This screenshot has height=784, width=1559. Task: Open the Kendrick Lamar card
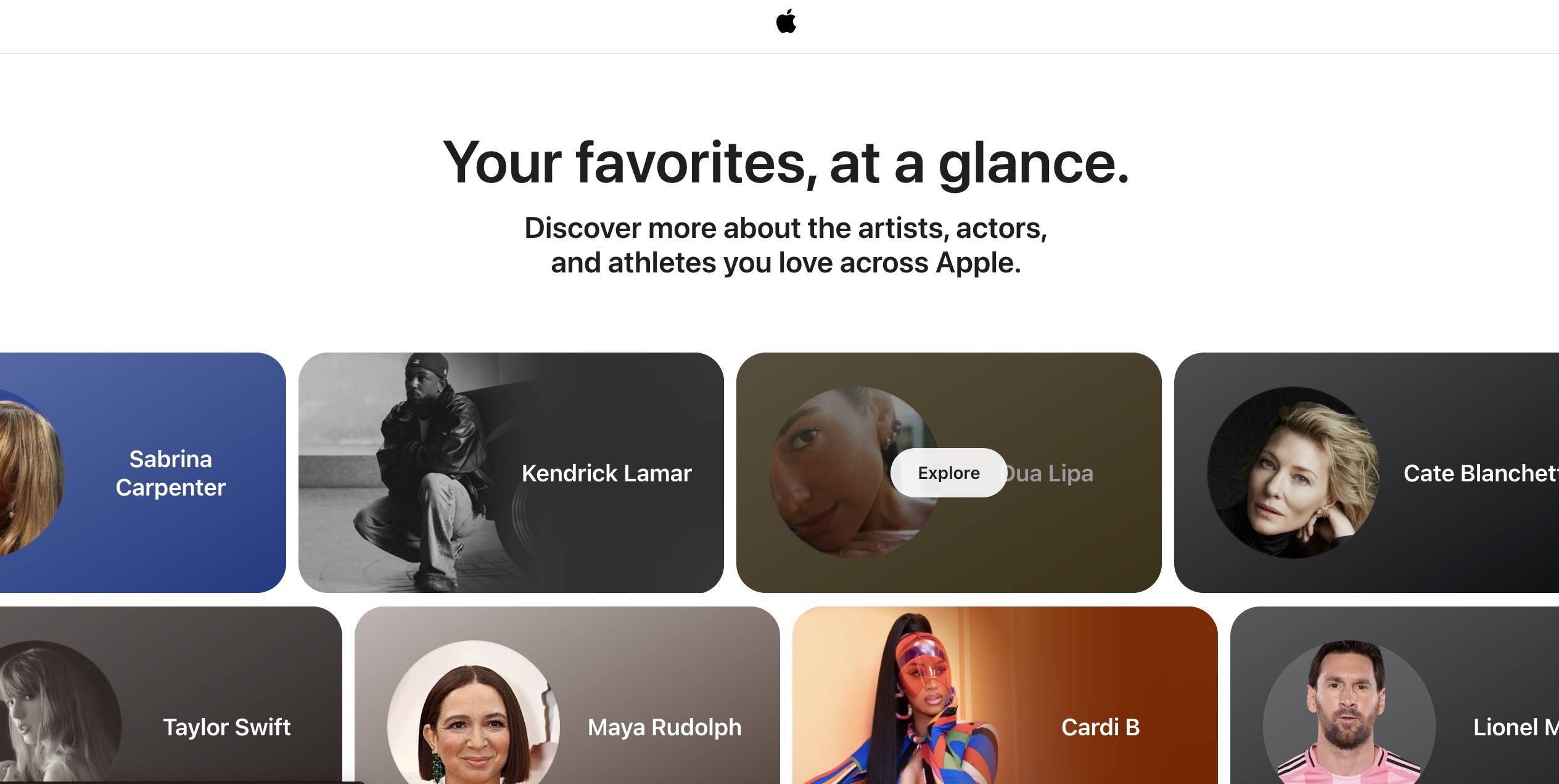[x=511, y=473]
